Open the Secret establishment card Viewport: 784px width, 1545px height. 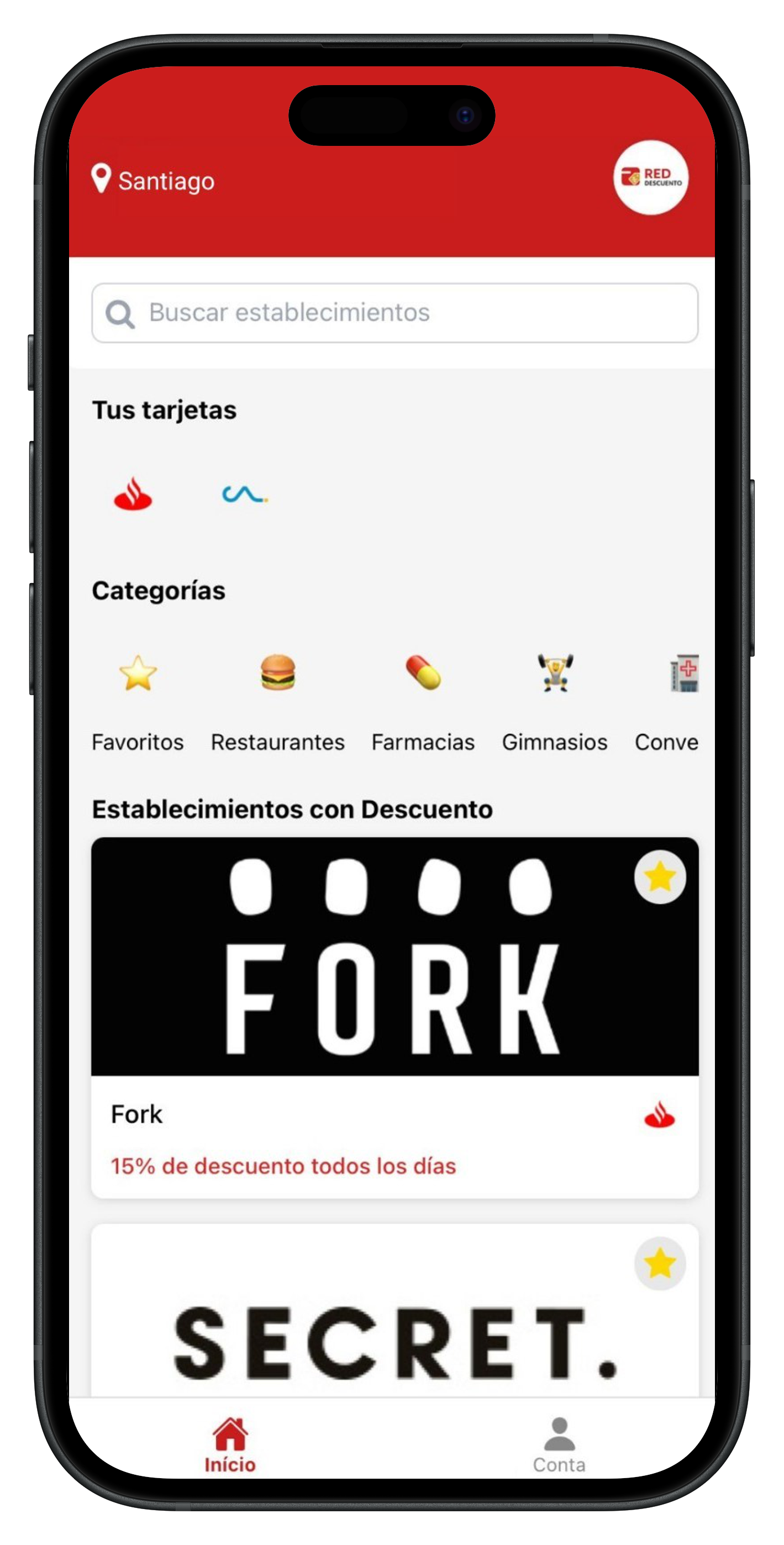coord(394,1343)
